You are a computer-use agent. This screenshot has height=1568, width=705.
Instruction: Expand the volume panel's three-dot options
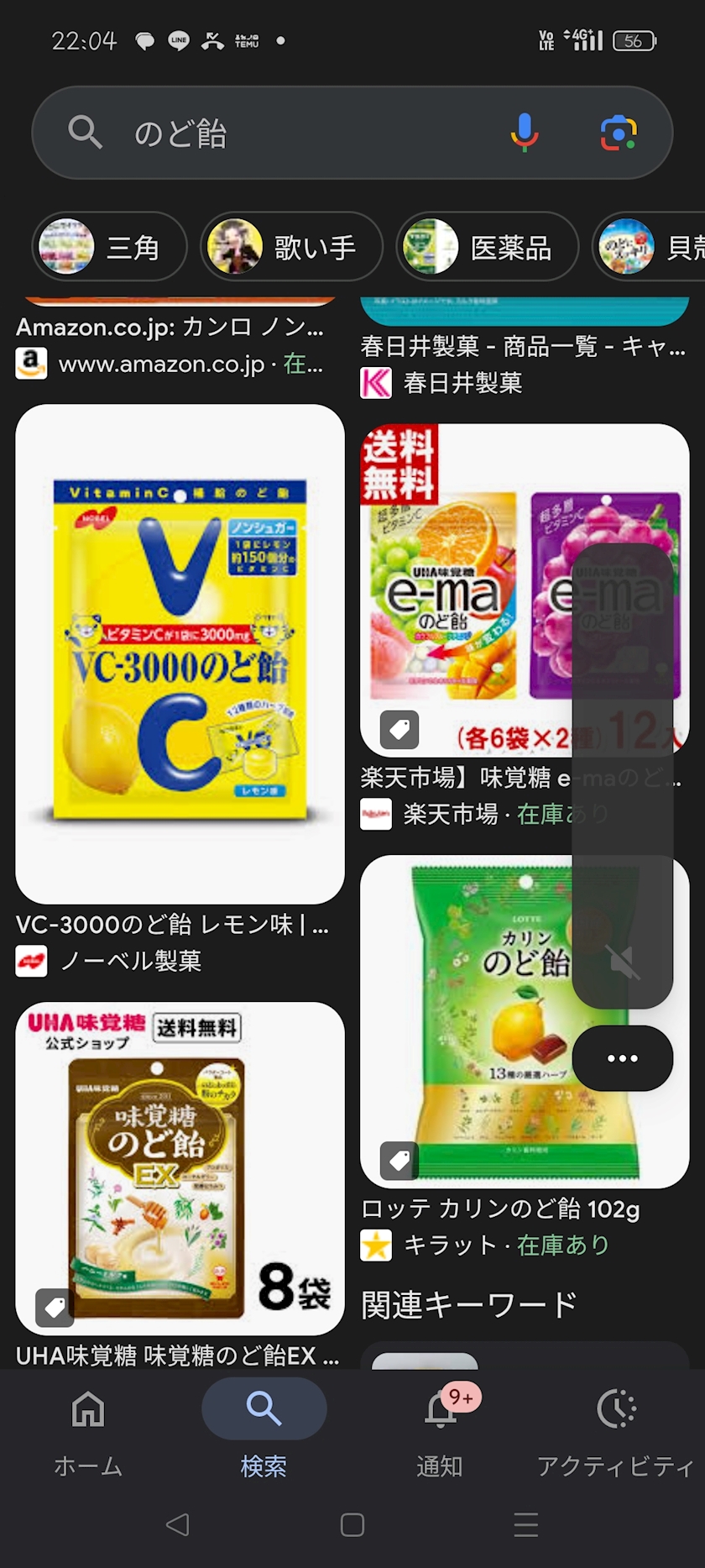pos(623,1058)
